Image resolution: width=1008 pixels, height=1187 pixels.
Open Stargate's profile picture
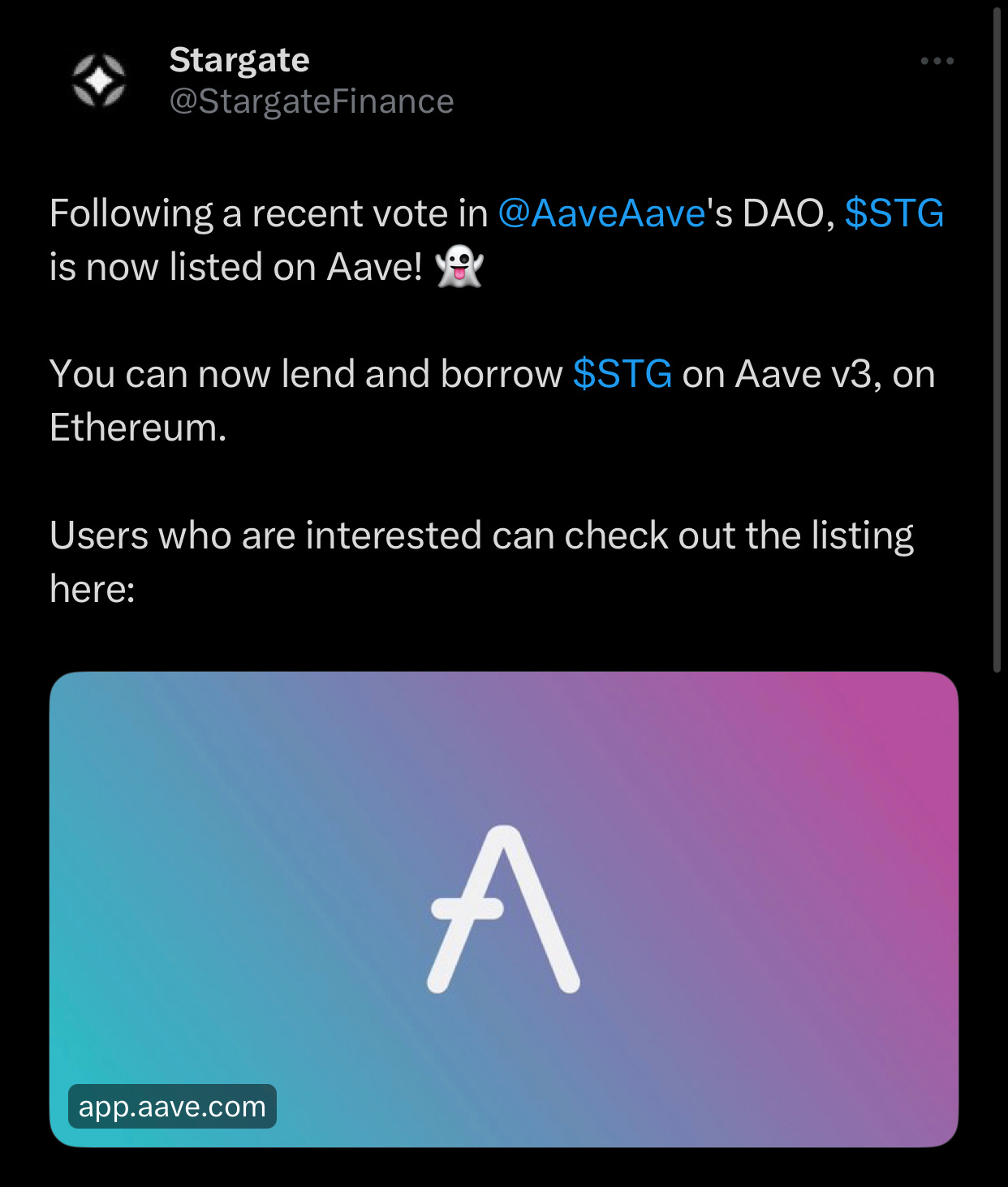(x=99, y=80)
